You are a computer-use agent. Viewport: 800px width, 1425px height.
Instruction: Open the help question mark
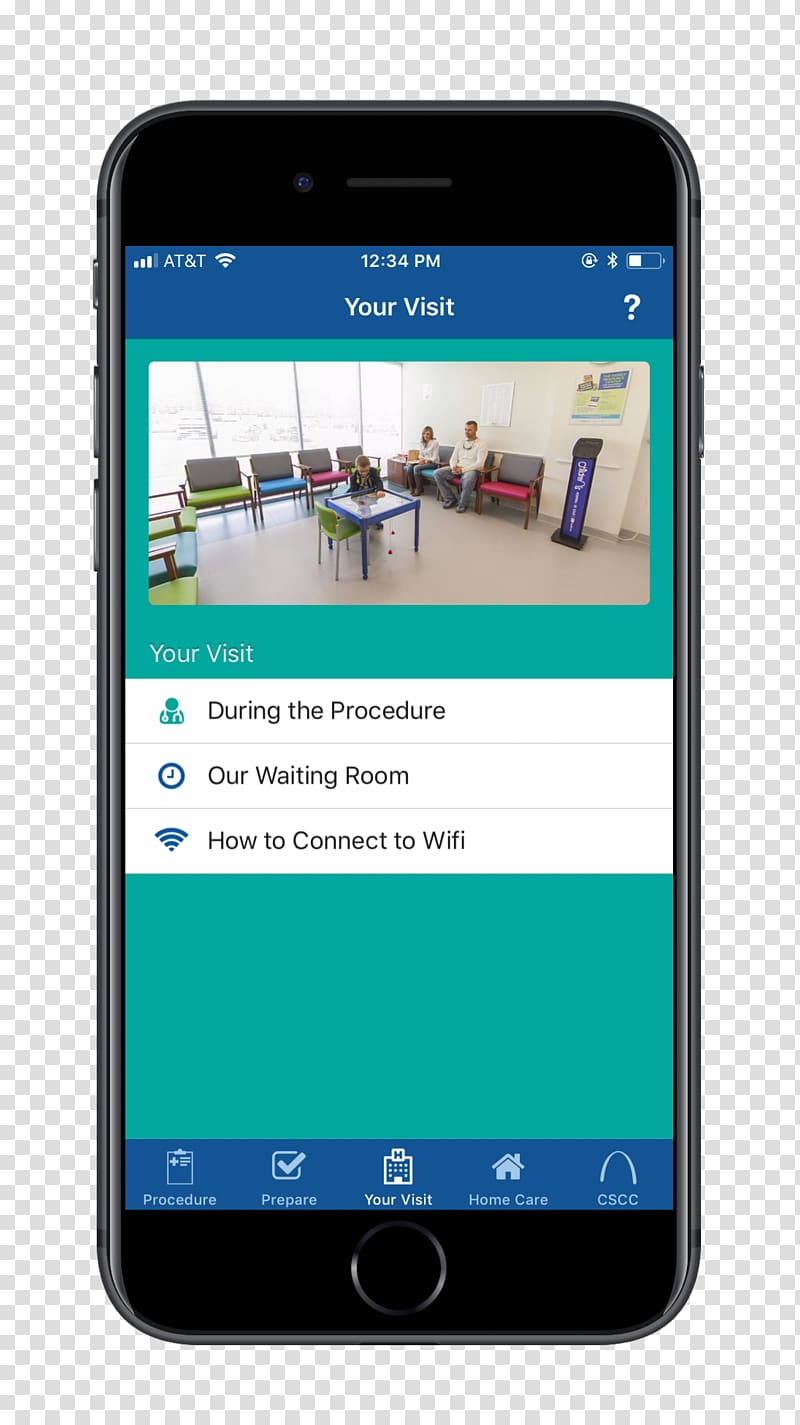tap(631, 307)
